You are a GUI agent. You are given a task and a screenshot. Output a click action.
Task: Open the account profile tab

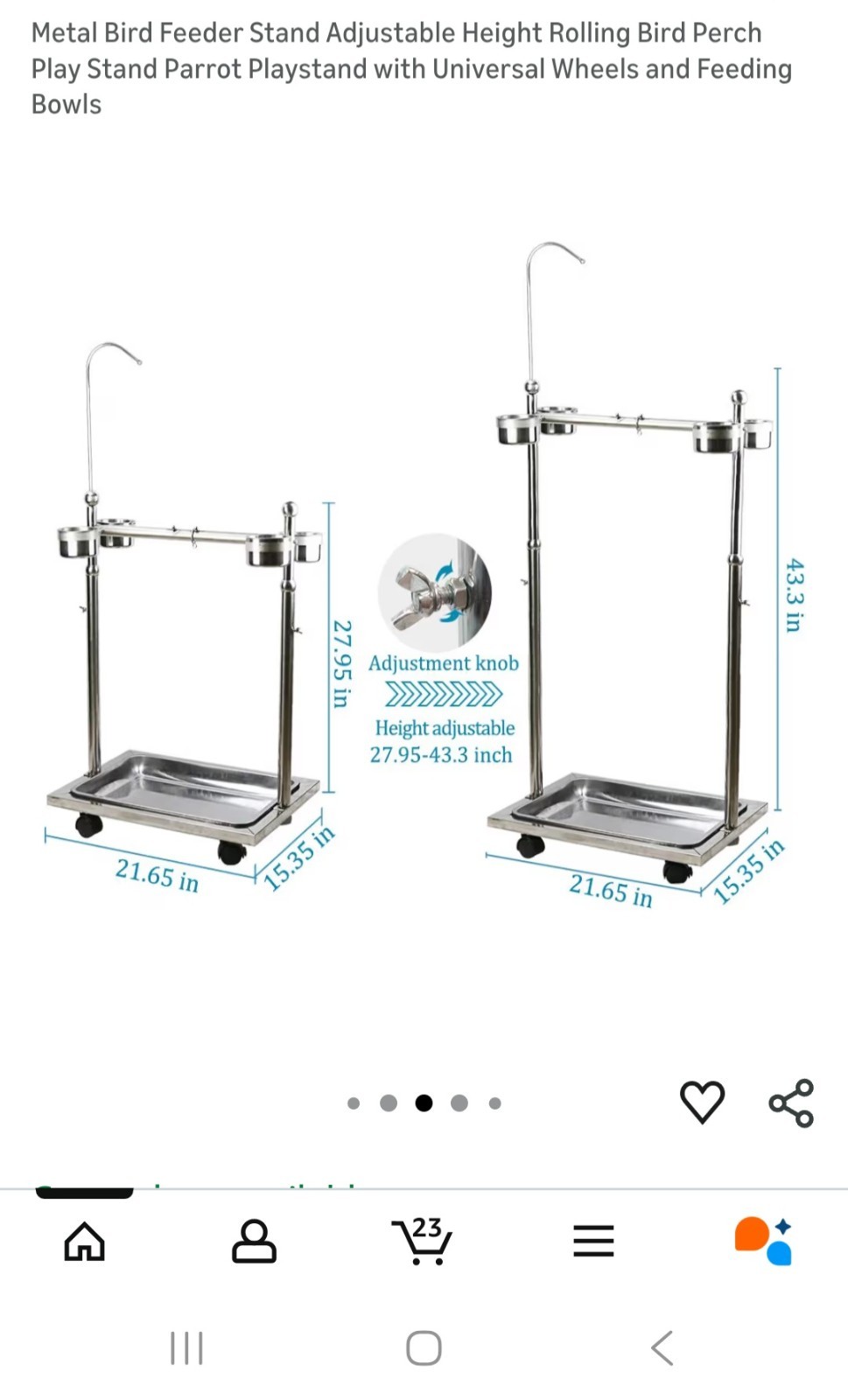(x=254, y=1241)
